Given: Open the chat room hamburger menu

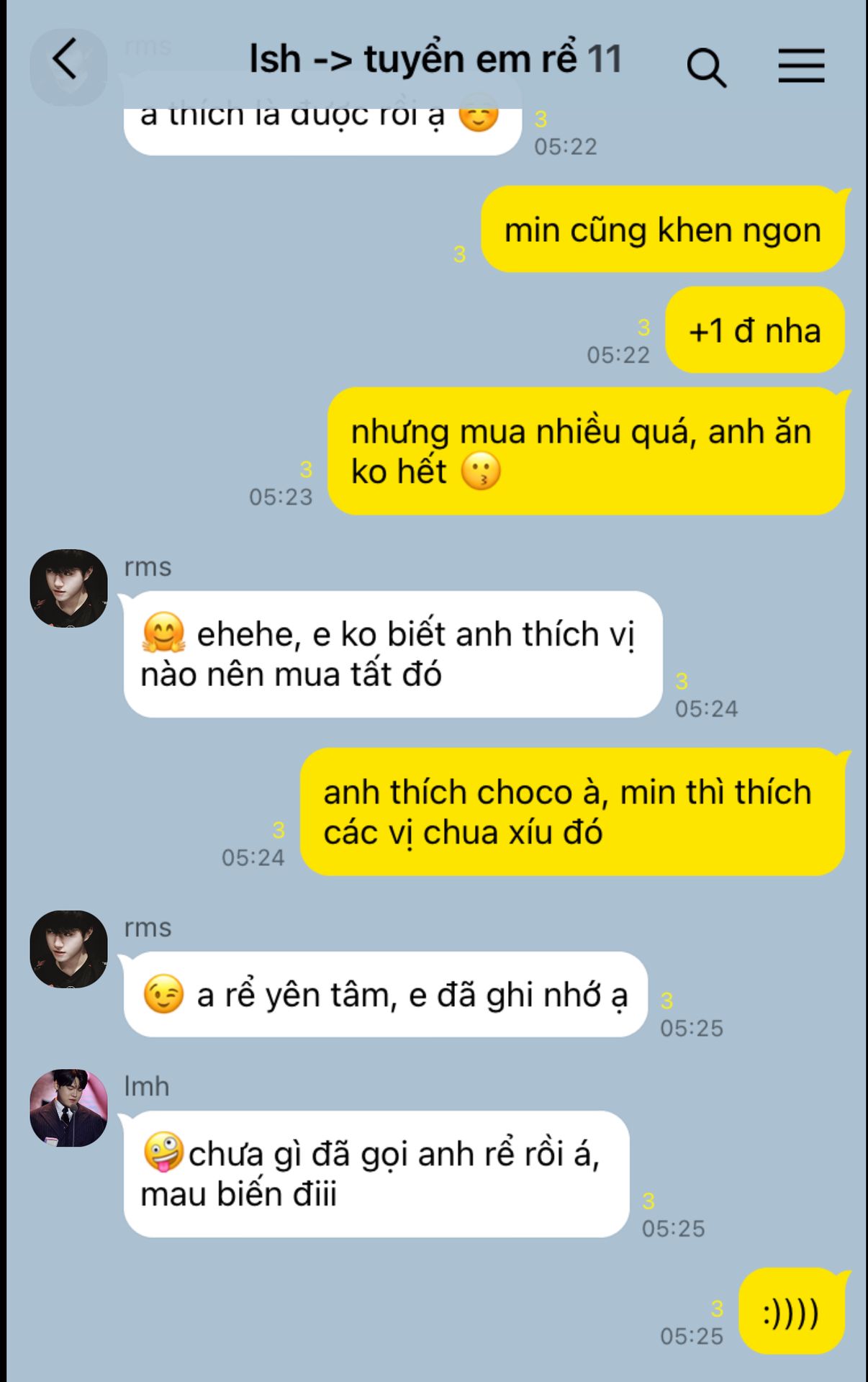Looking at the screenshot, I should 801,66.
